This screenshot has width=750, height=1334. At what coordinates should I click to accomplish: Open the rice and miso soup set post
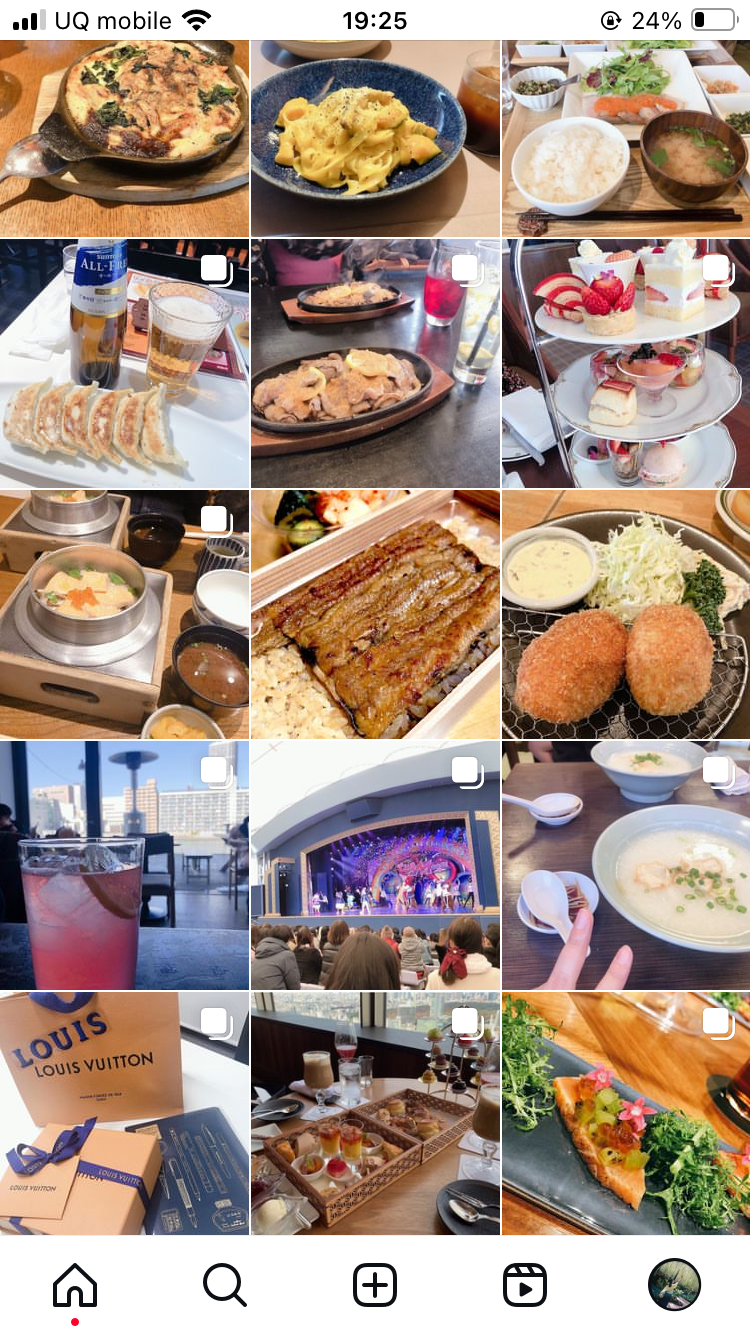point(626,138)
